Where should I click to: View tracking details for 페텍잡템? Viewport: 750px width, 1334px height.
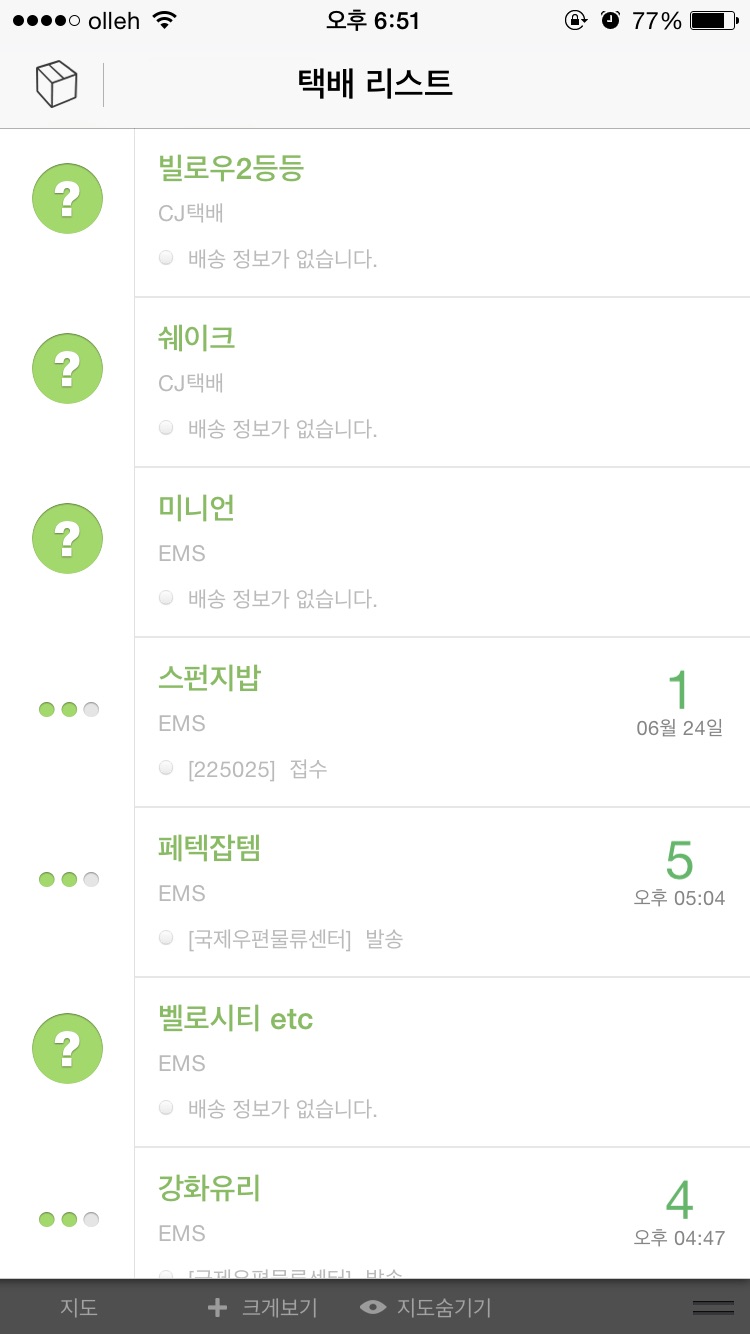440,893
